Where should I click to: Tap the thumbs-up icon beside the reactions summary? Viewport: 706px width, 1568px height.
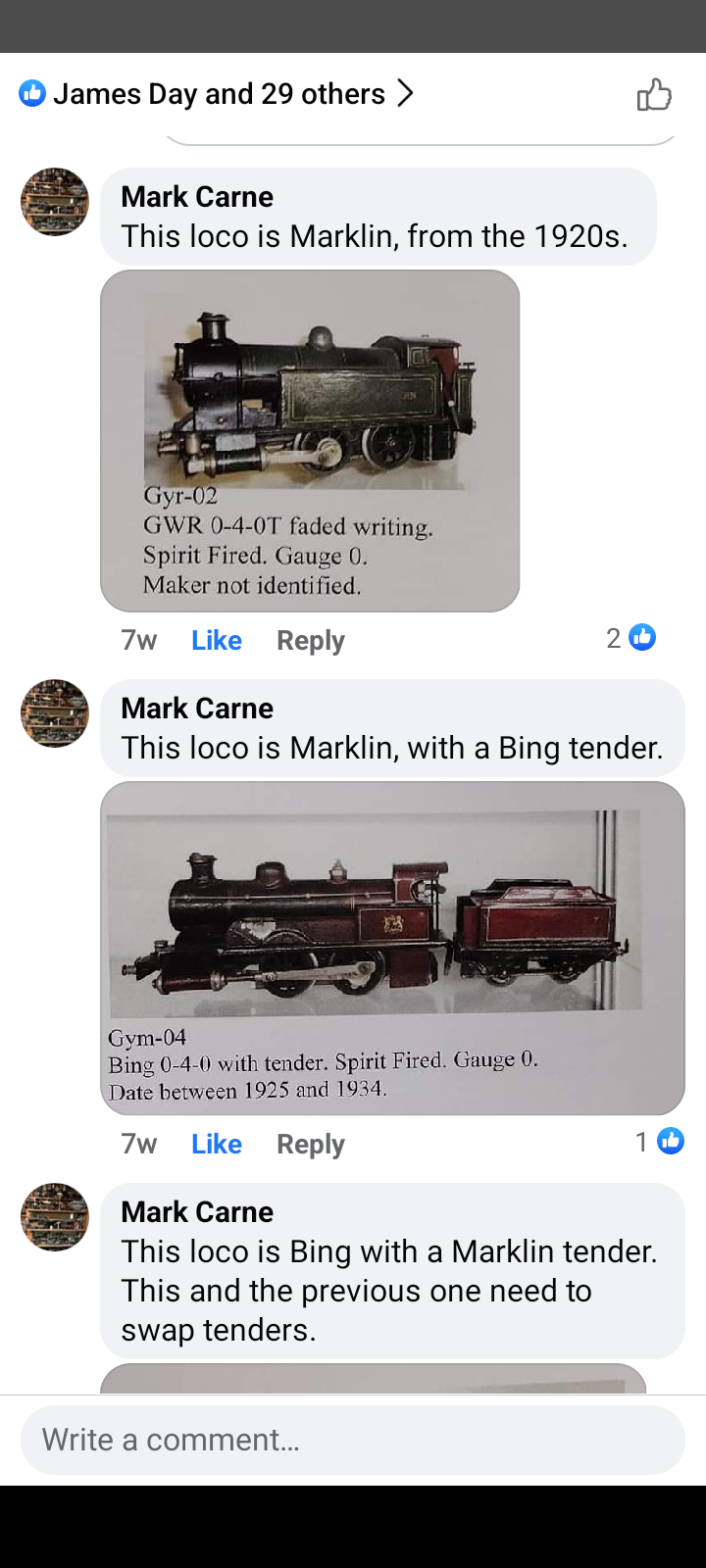(654, 94)
